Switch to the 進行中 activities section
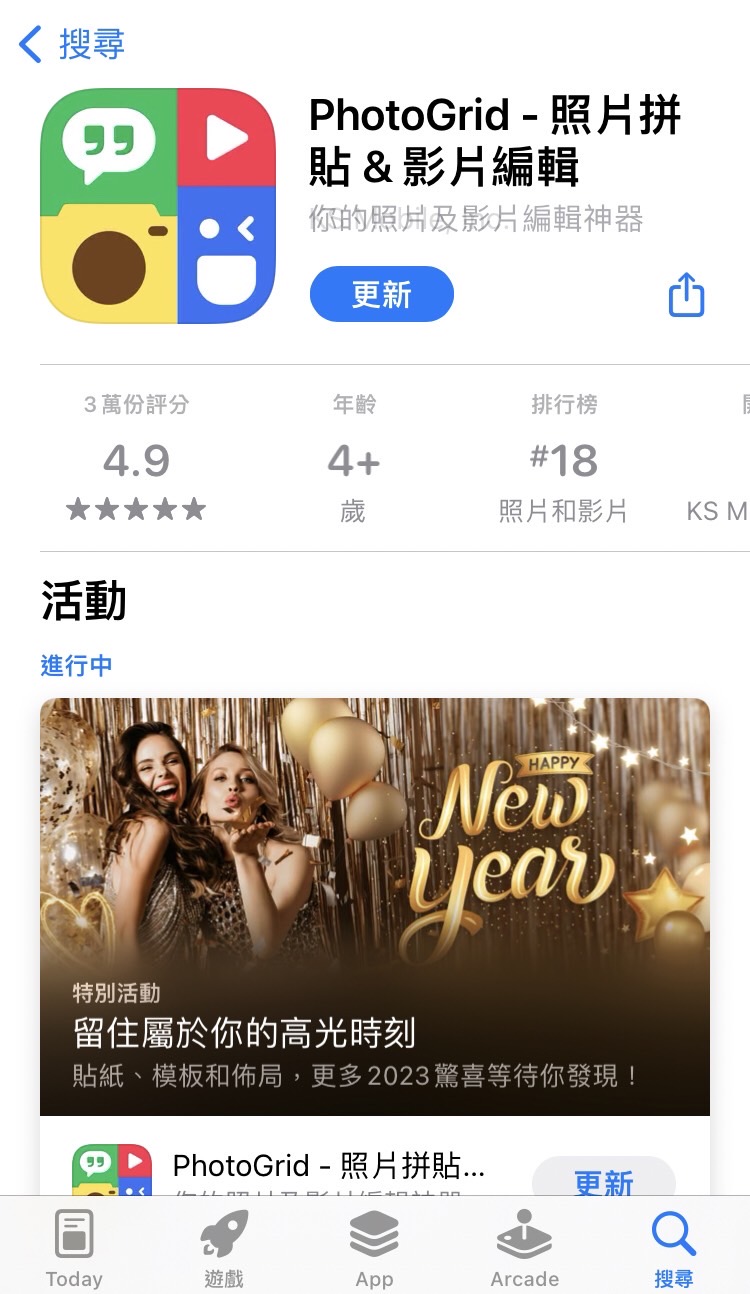 76,665
